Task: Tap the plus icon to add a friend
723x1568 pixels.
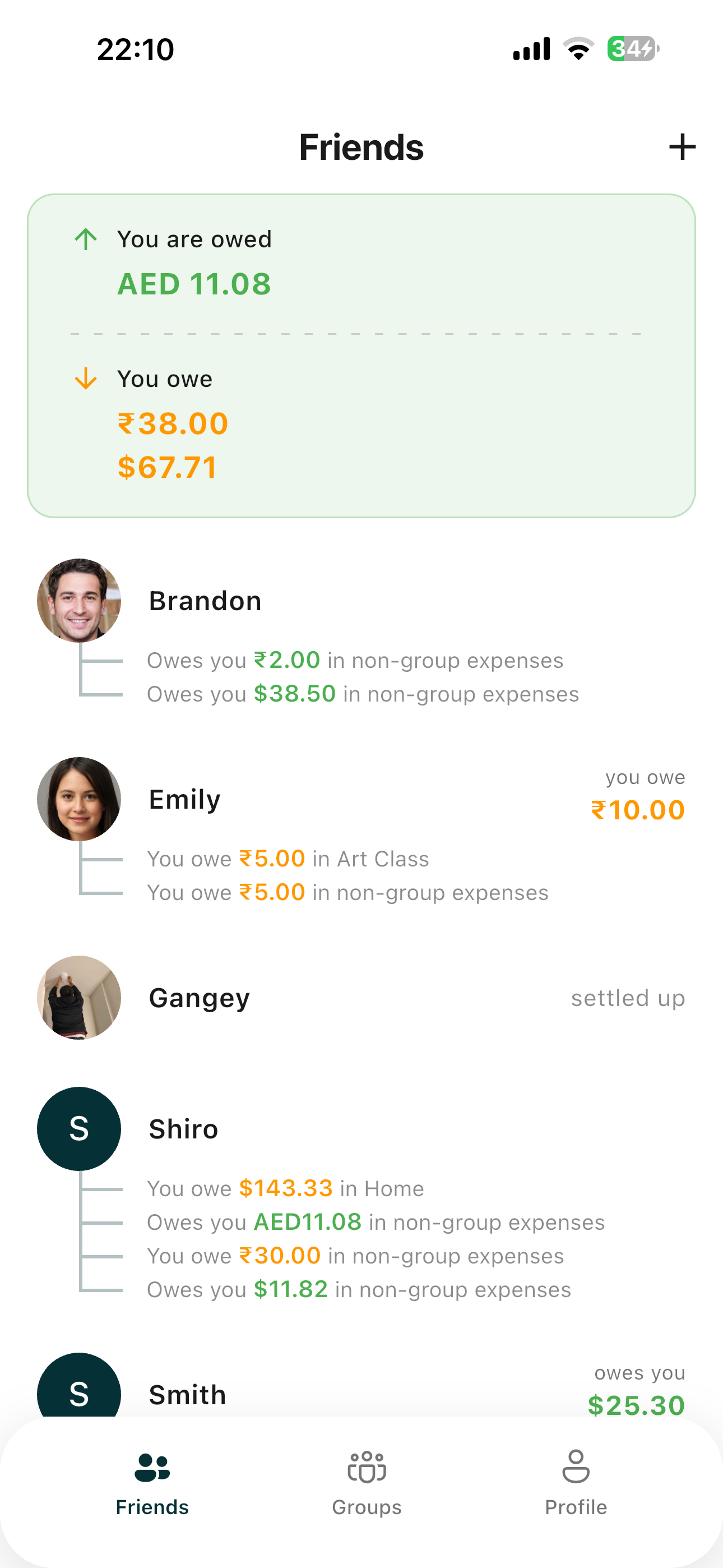Action: pos(682,146)
